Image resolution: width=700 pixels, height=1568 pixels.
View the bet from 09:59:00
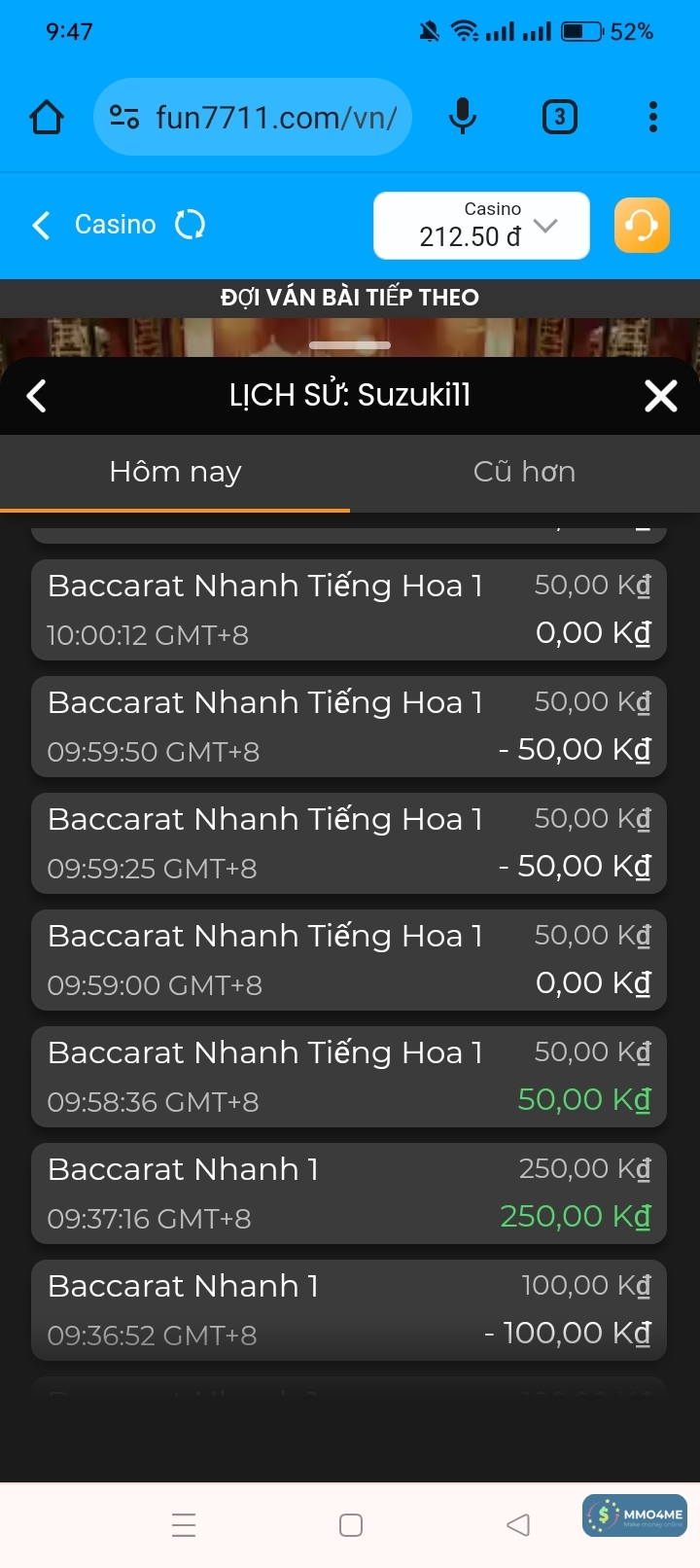coord(349,960)
